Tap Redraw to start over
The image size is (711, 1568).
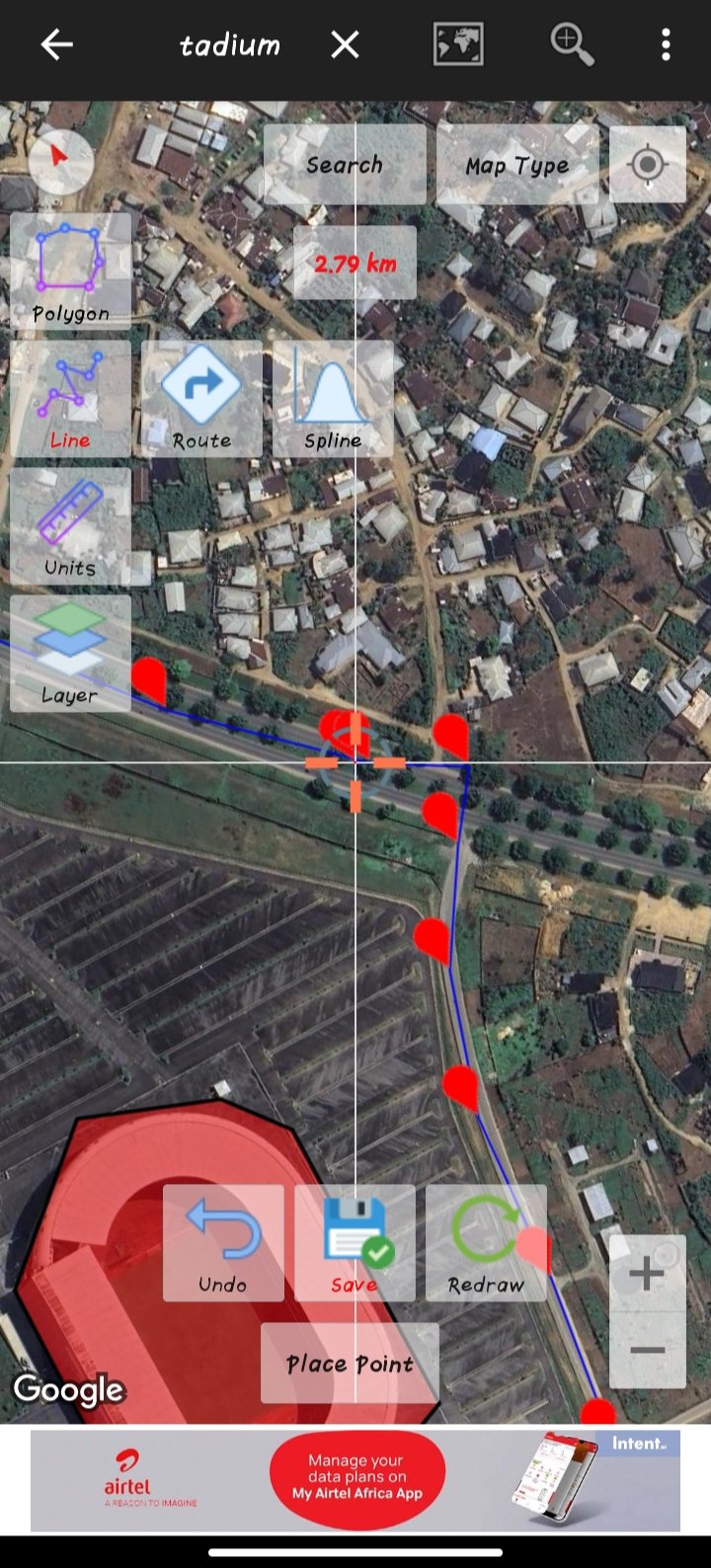click(486, 1243)
